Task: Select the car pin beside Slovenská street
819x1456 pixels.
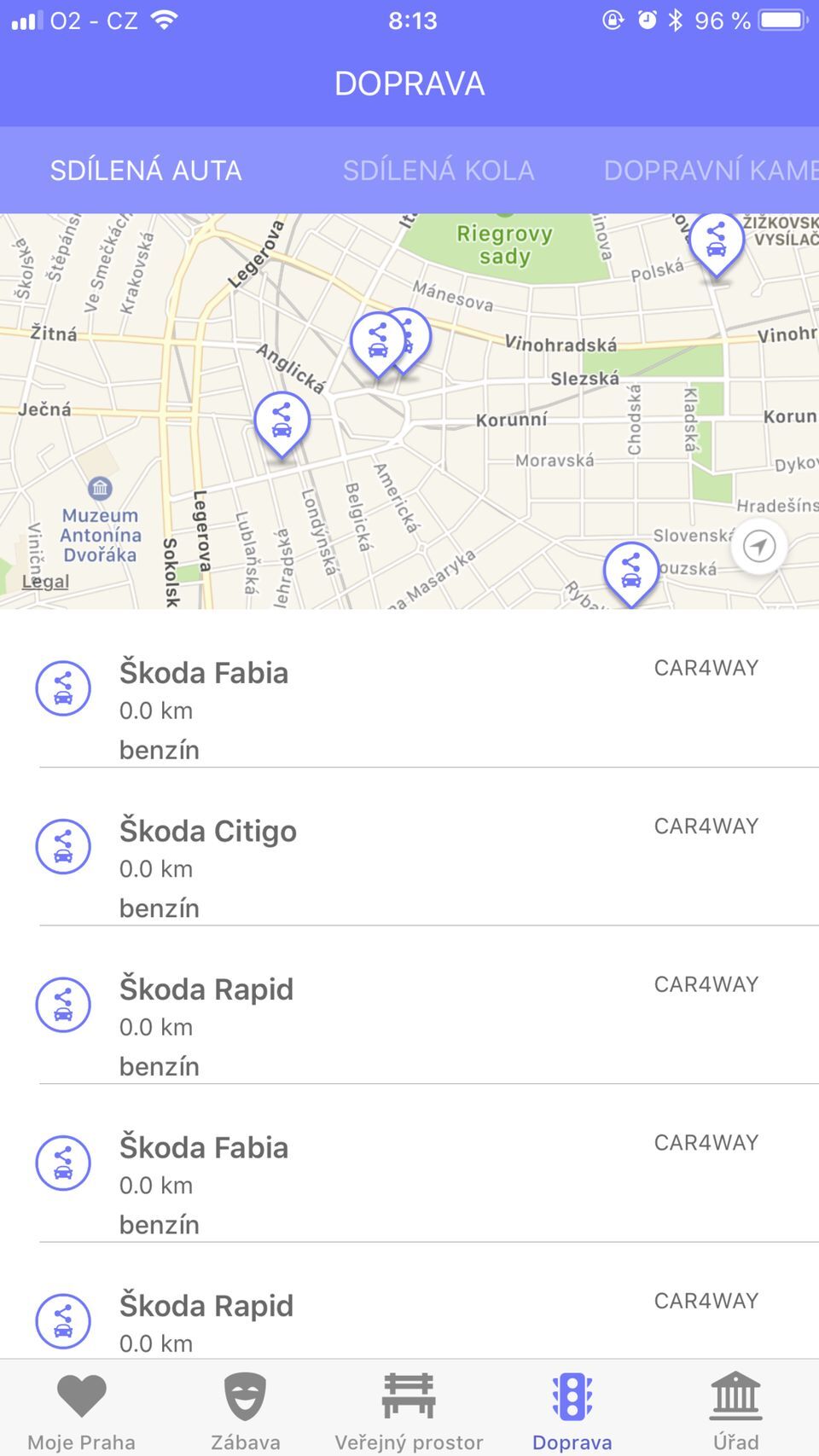Action: [x=630, y=570]
